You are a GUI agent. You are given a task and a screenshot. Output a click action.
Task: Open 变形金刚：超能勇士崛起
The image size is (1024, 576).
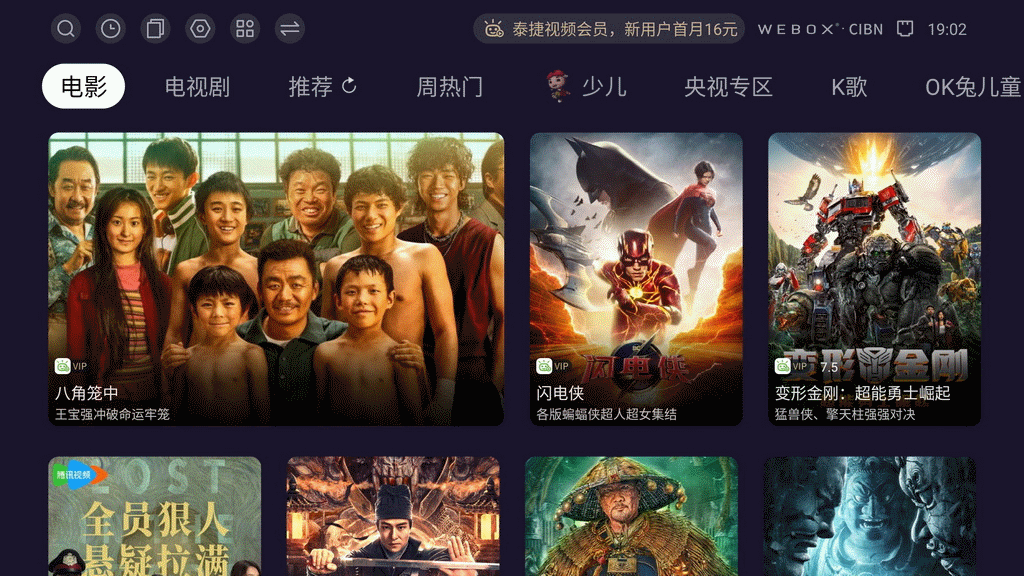tap(874, 279)
